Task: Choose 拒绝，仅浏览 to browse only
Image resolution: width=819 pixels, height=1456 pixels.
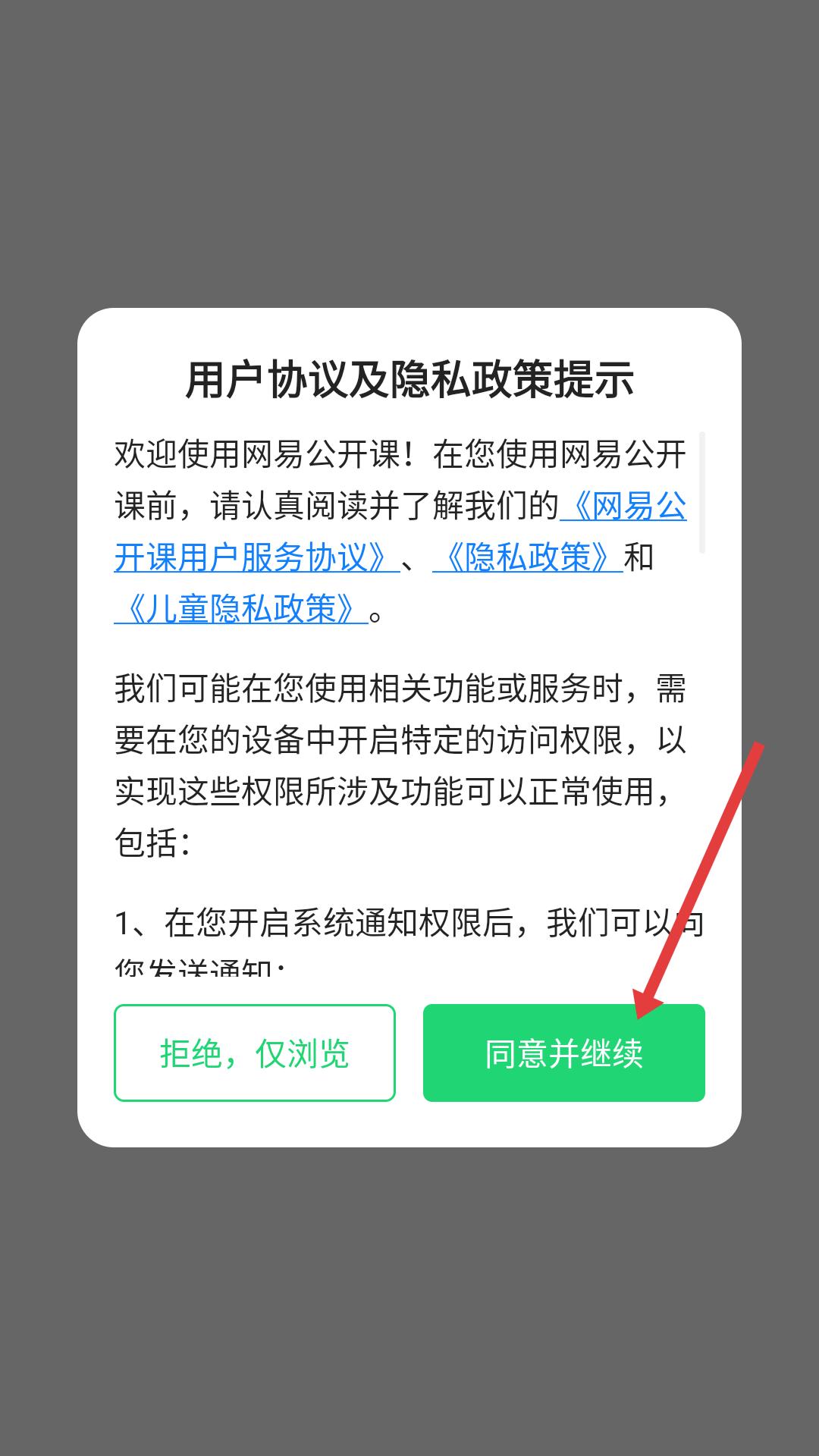Action: [255, 1053]
